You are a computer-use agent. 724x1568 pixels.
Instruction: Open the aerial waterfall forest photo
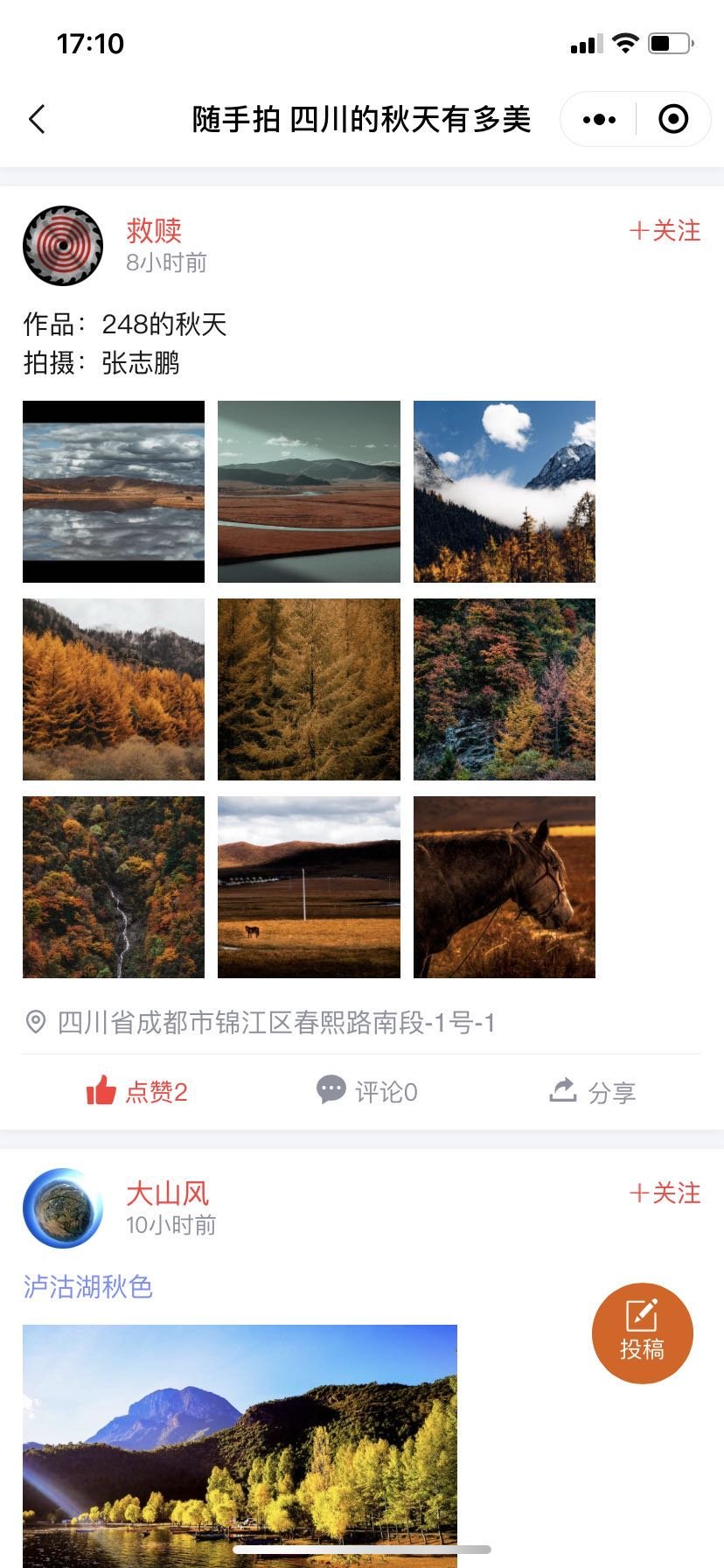tap(114, 887)
